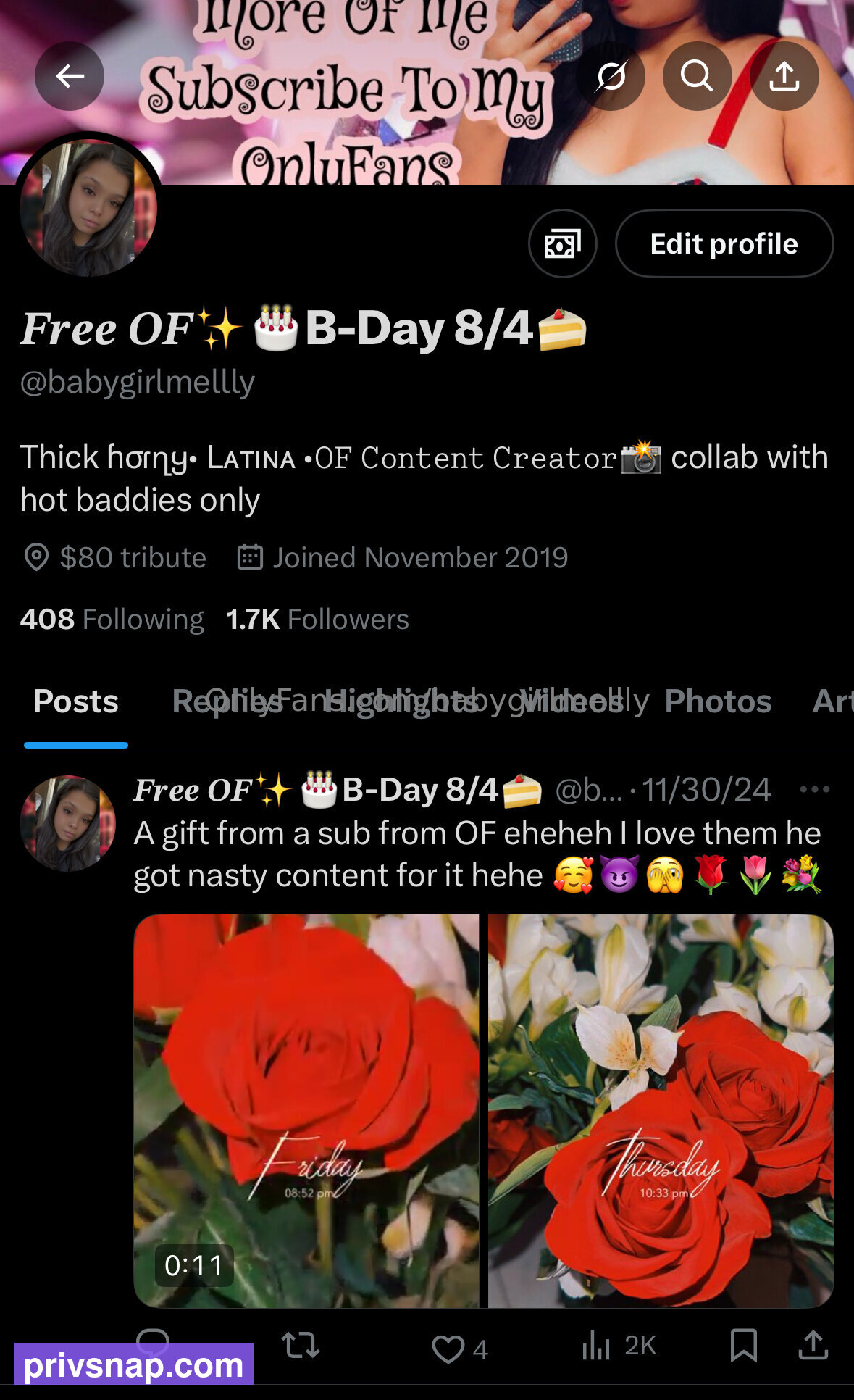Select the Posts tab
This screenshot has width=854, height=1400.
pos(75,701)
